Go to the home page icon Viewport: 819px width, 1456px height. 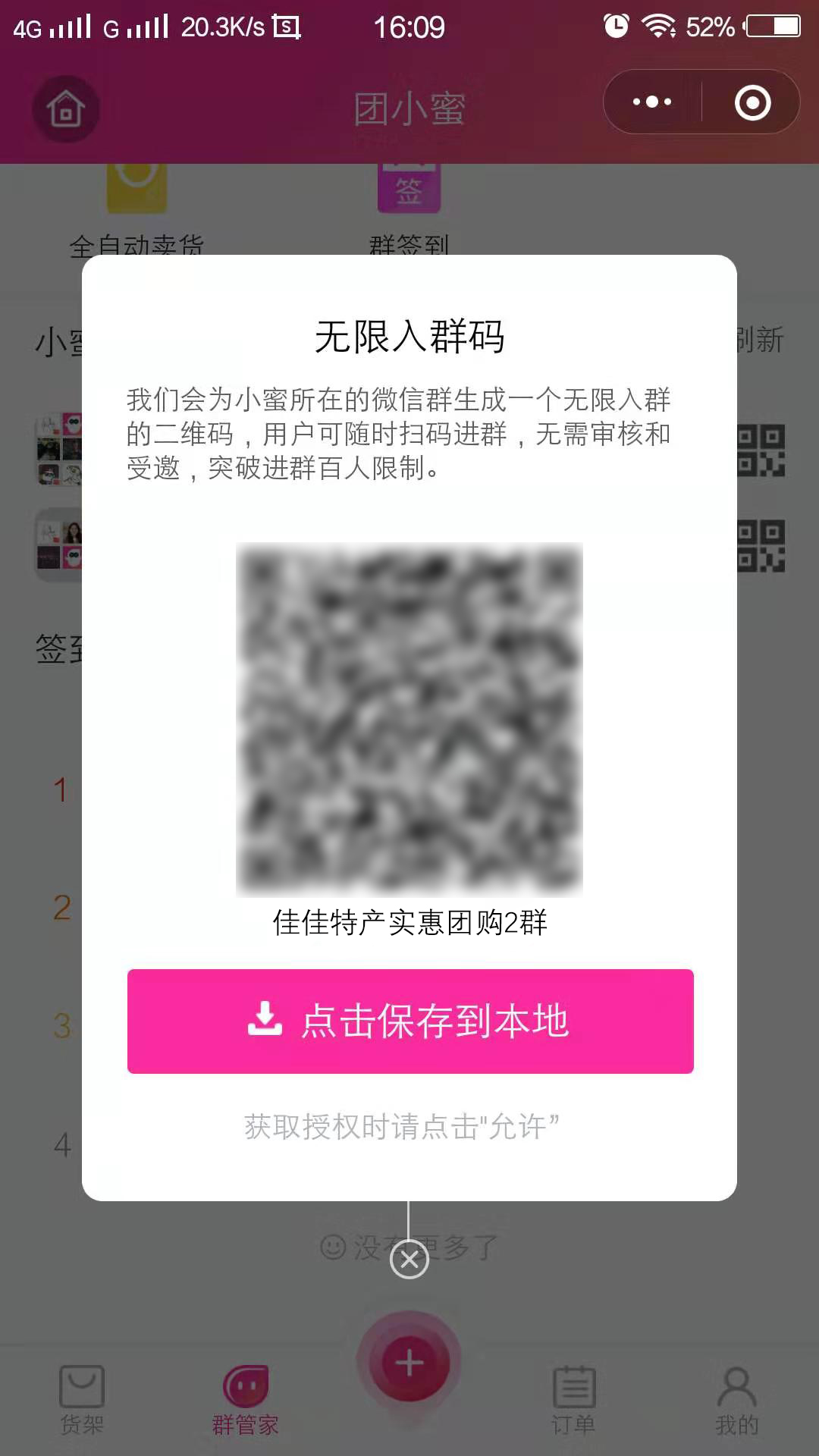click(x=66, y=110)
